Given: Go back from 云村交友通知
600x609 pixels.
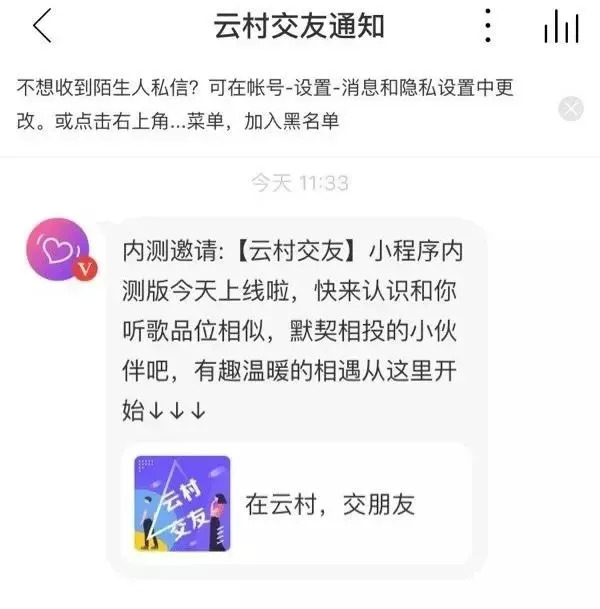Looking at the screenshot, I should coord(41,27).
